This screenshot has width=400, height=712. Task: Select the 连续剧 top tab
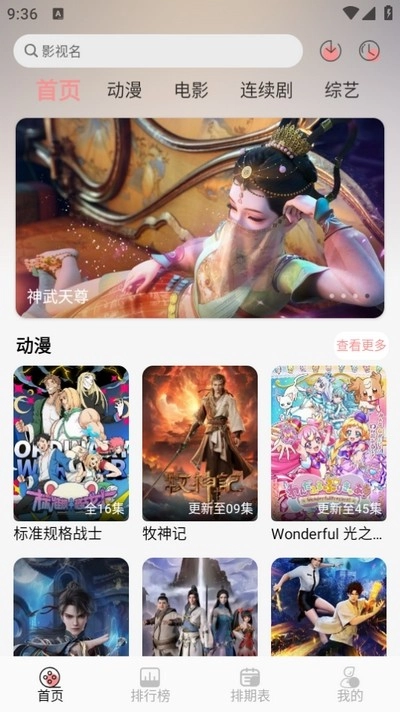coord(266,90)
